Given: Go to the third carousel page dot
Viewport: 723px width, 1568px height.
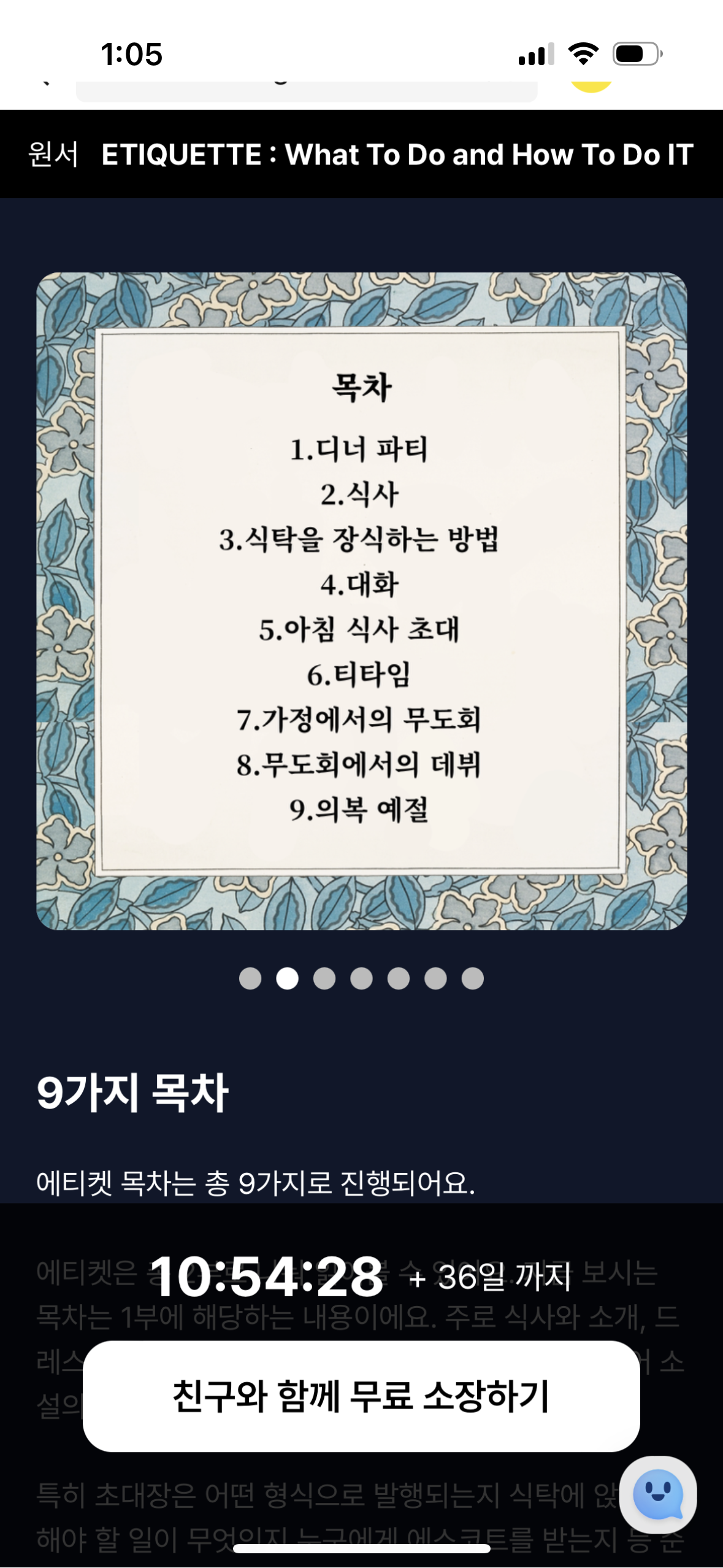Looking at the screenshot, I should pyautogui.click(x=324, y=978).
